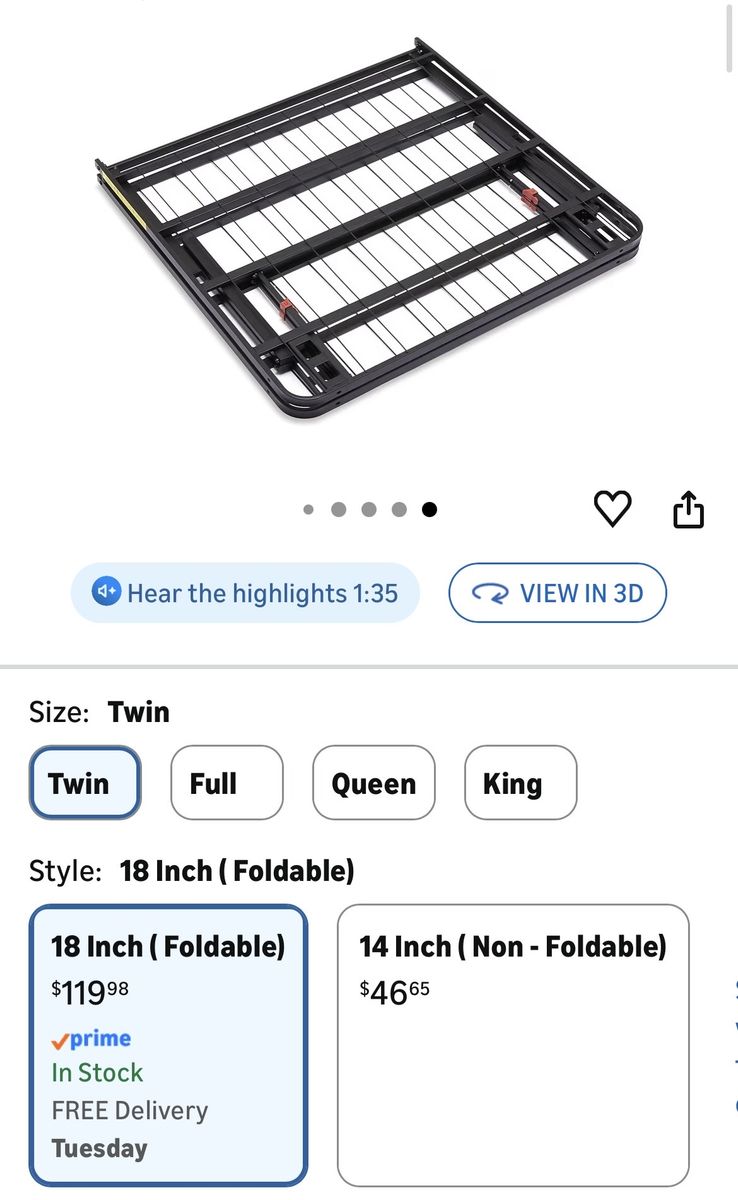Select the Twin size option
This screenshot has width=738, height=1200.
[85, 783]
